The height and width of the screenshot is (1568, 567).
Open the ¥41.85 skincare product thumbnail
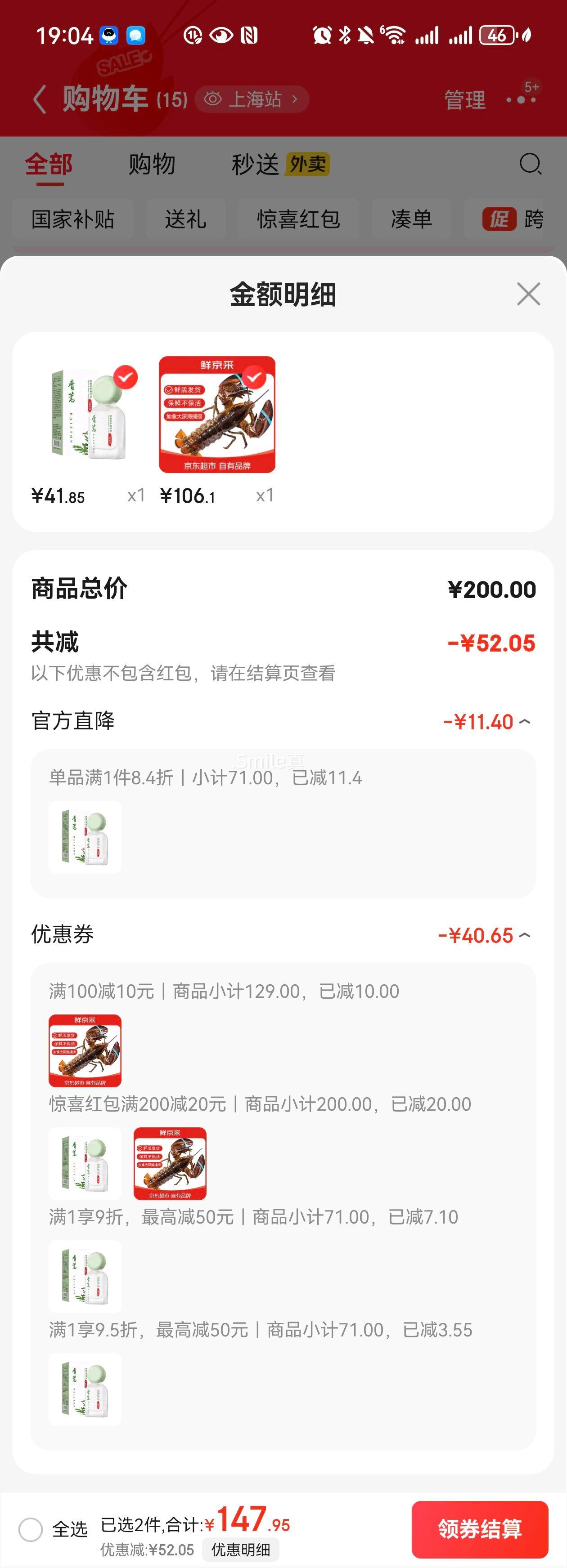[x=89, y=415]
